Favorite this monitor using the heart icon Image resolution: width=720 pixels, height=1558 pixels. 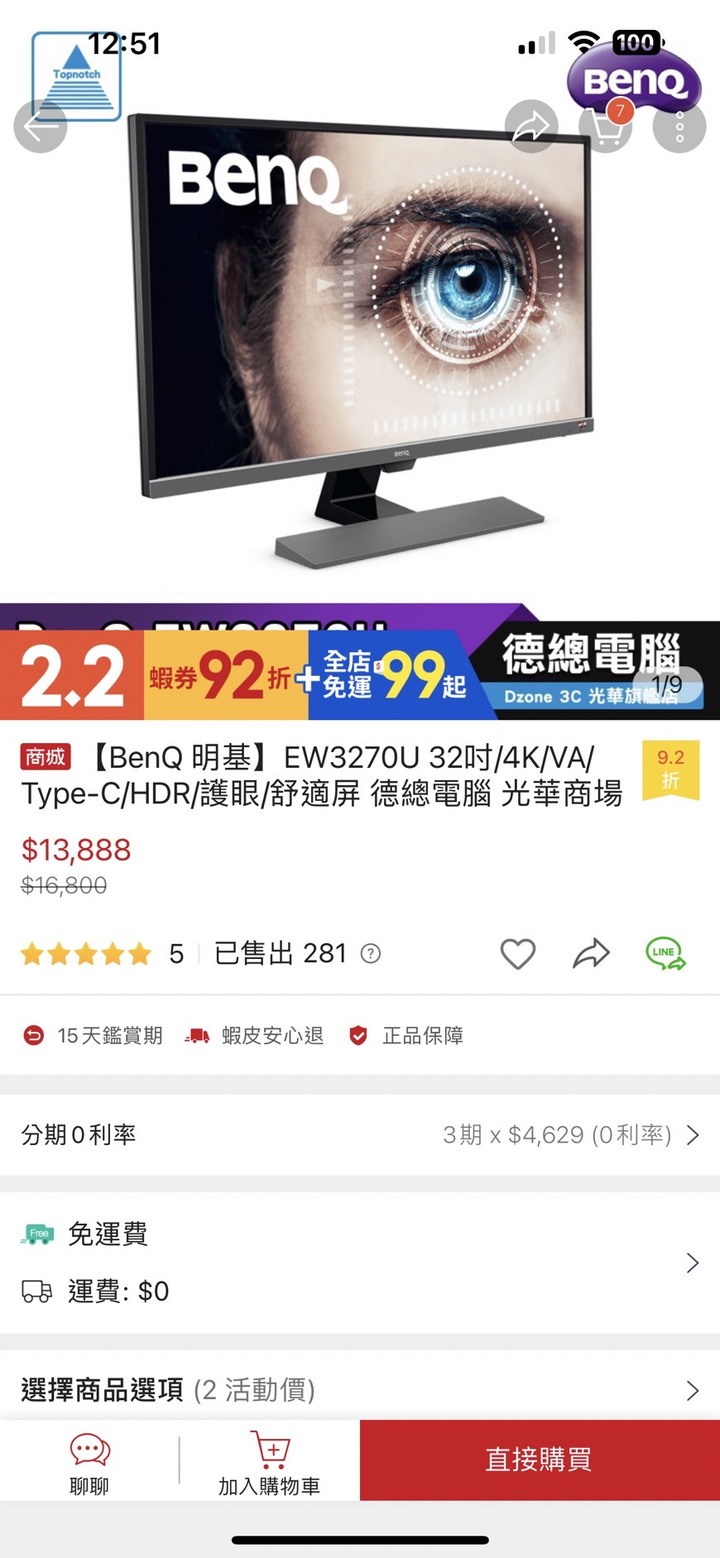pos(517,953)
